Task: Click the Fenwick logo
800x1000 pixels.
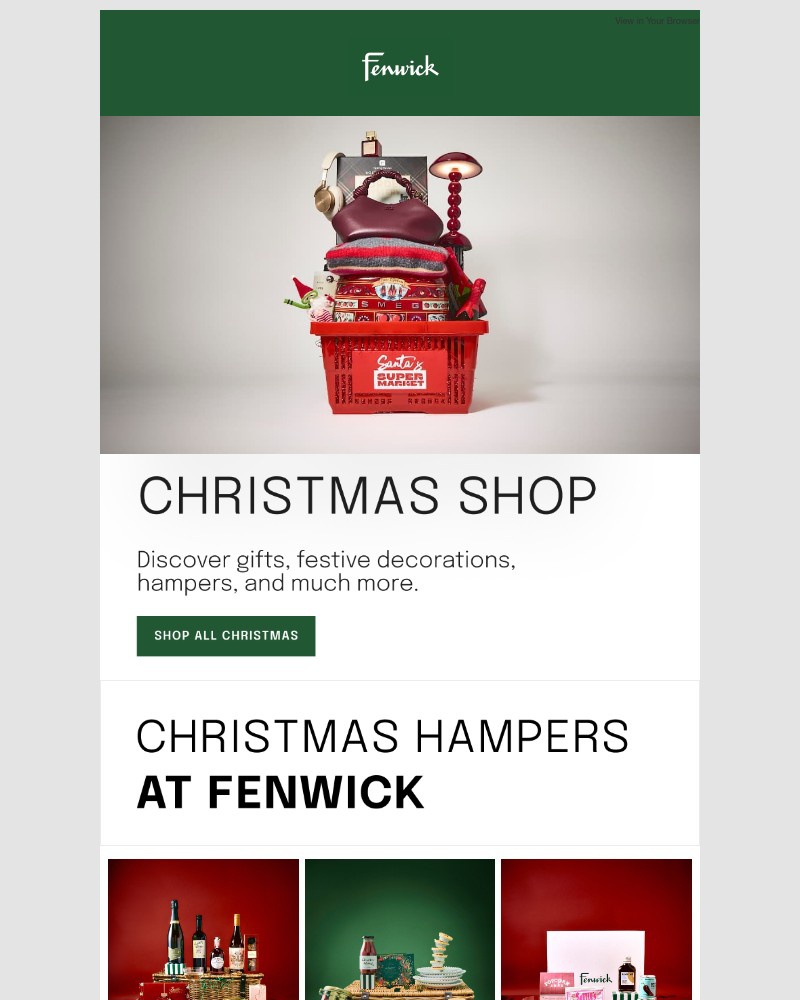Action: (x=399, y=67)
